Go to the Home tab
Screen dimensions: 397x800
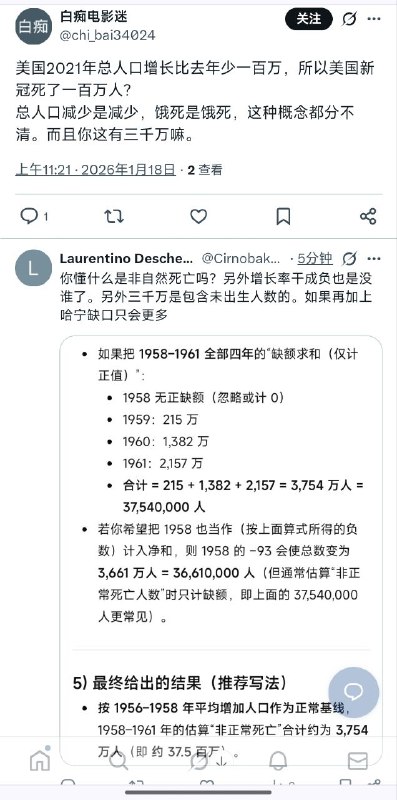coord(40,759)
